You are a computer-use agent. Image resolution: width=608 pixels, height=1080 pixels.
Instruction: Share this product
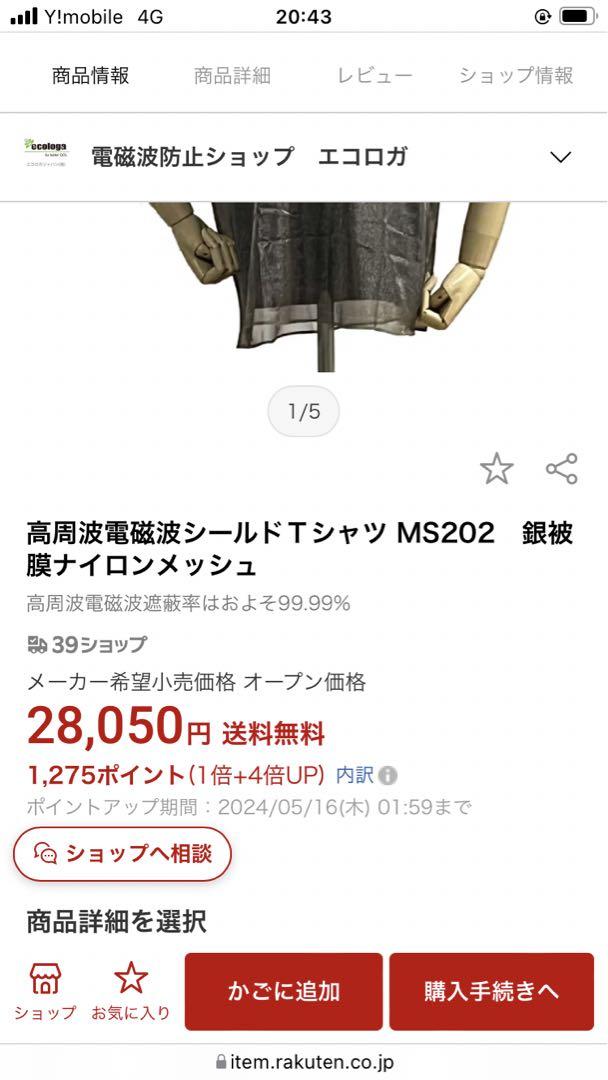click(562, 469)
